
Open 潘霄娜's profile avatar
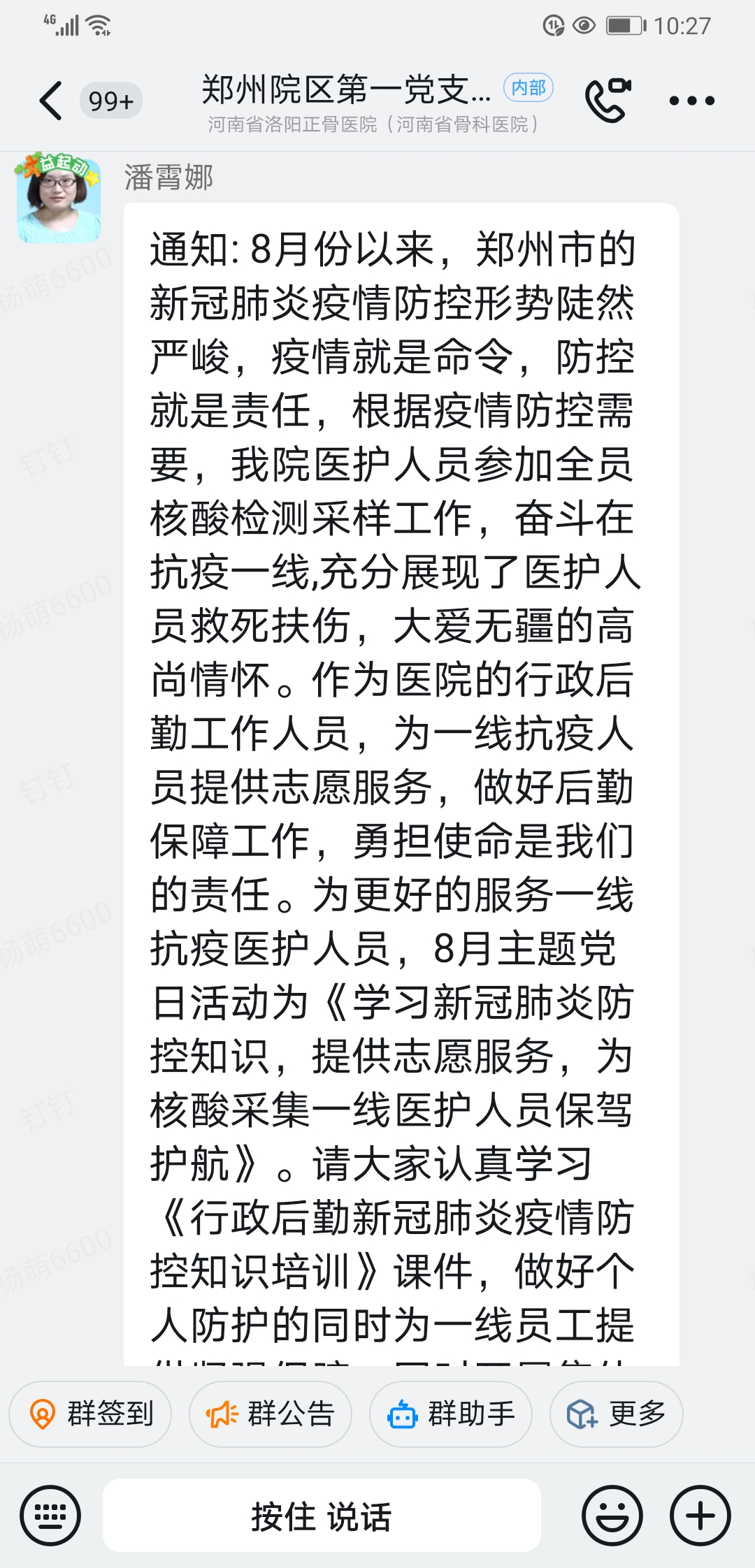coord(59,198)
